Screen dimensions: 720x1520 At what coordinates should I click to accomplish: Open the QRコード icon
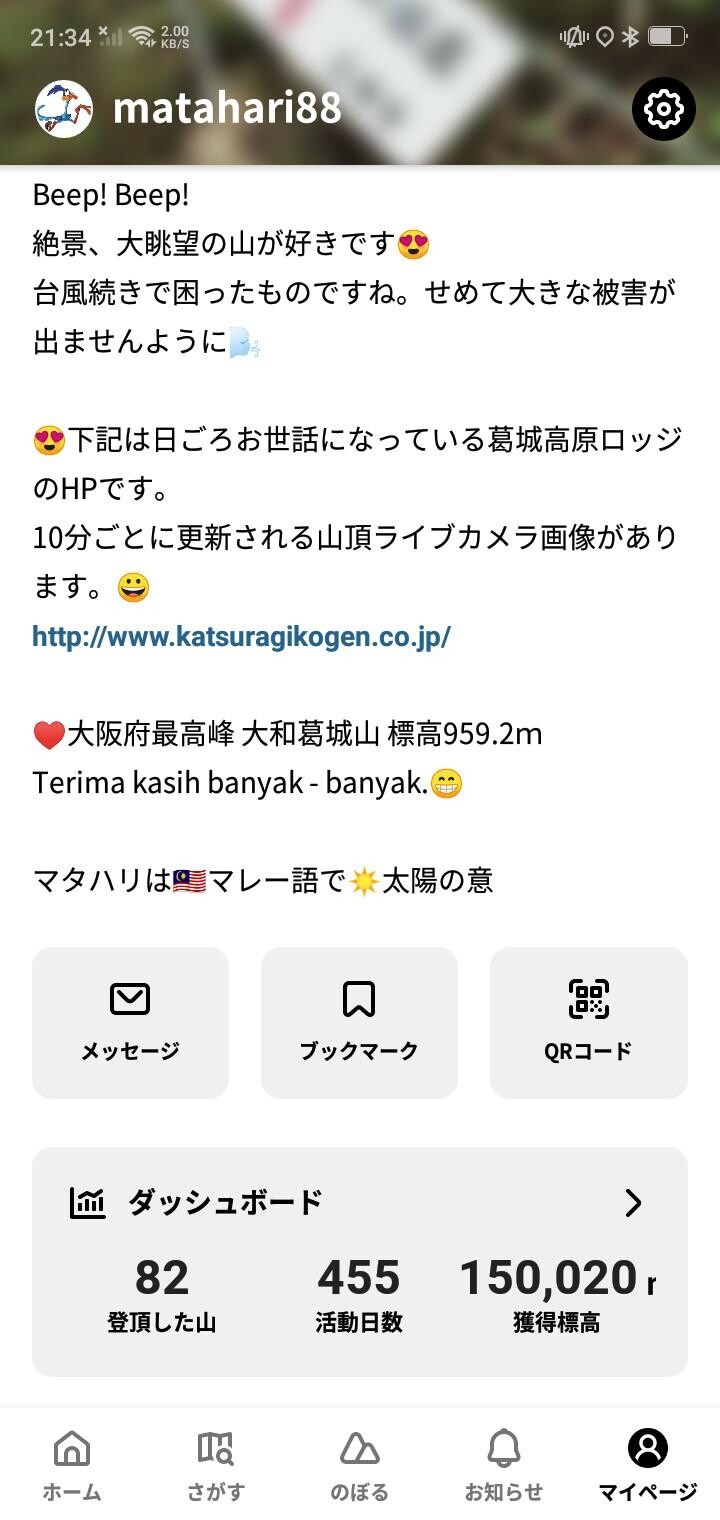pos(589,998)
